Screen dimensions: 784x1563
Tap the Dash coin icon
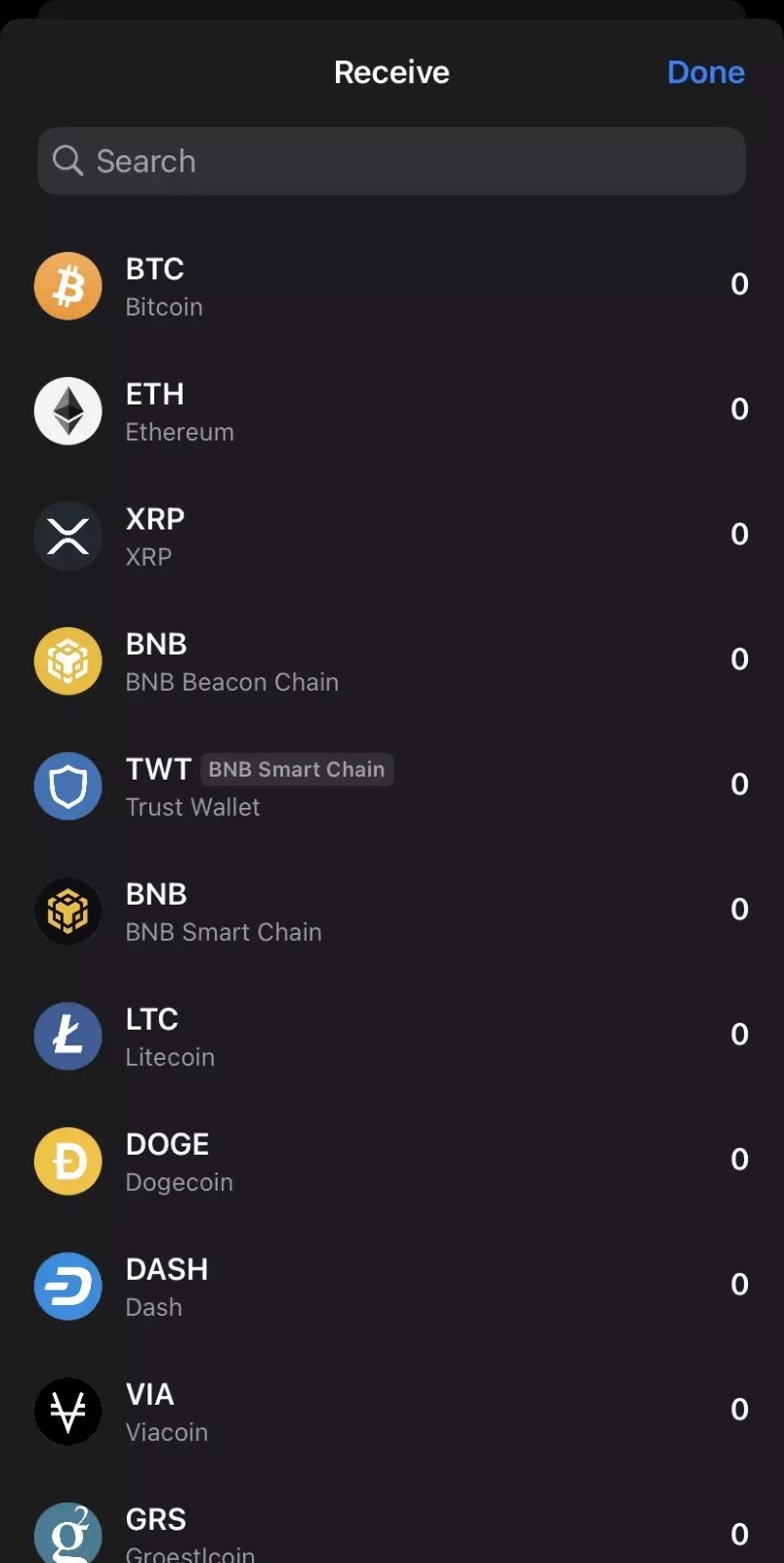click(67, 1286)
